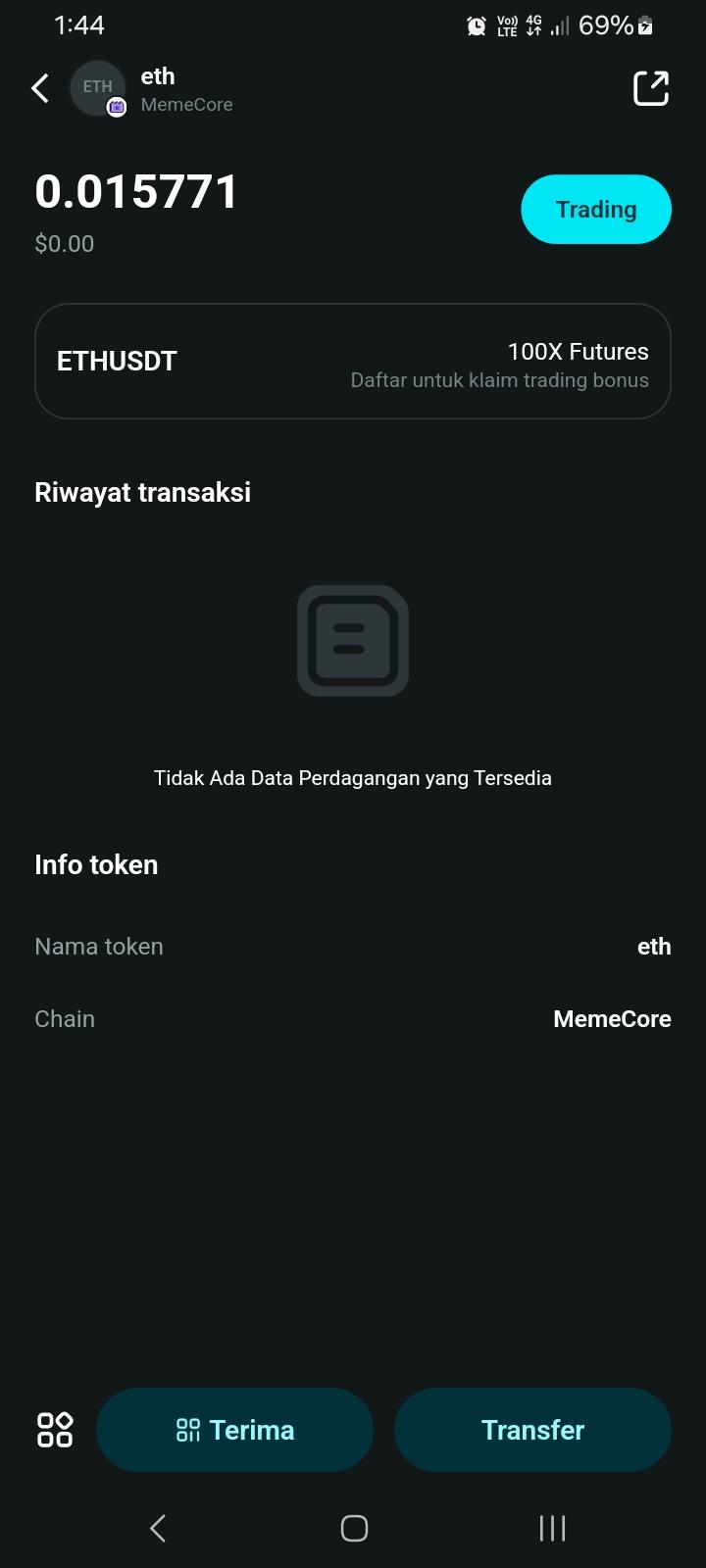Image resolution: width=706 pixels, height=1568 pixels.
Task: Tap the QR code icon inside Terima button
Action: [187, 1430]
